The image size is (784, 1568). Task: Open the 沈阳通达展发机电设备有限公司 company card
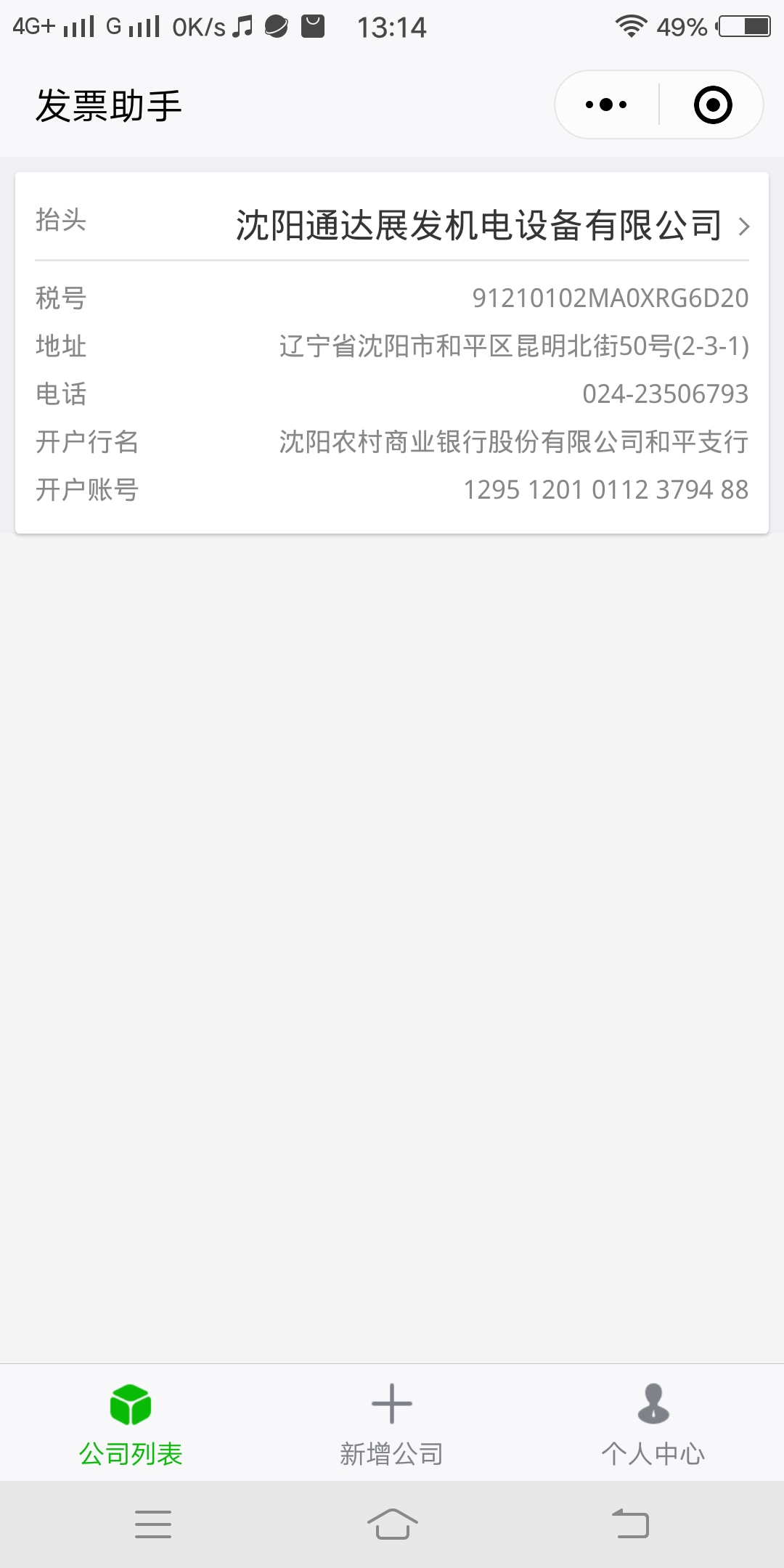479,225
